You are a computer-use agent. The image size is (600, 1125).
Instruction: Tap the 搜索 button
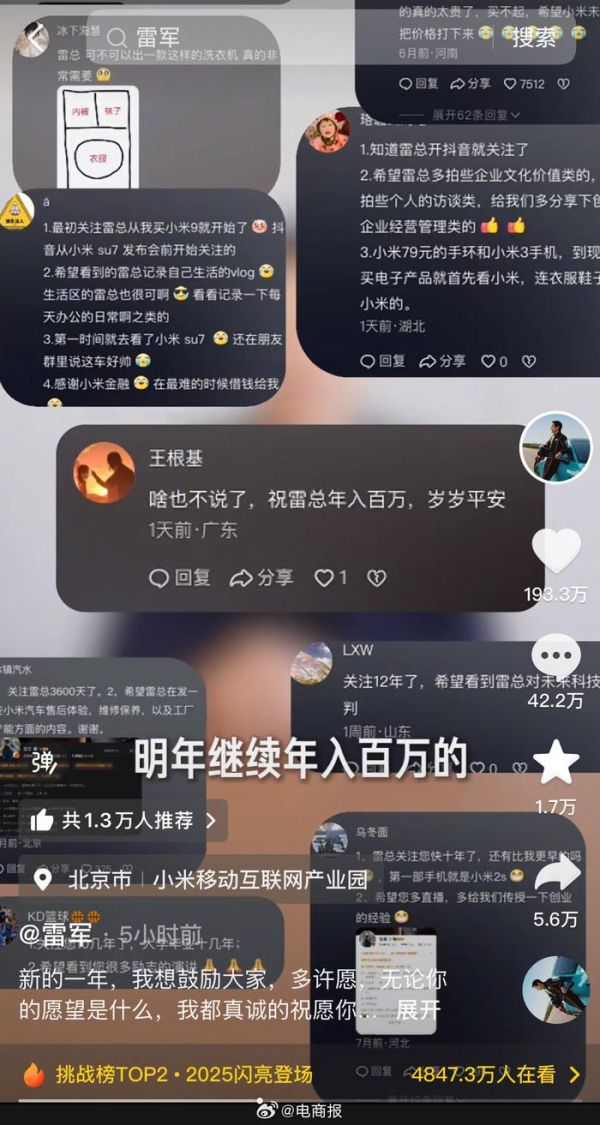coord(534,39)
